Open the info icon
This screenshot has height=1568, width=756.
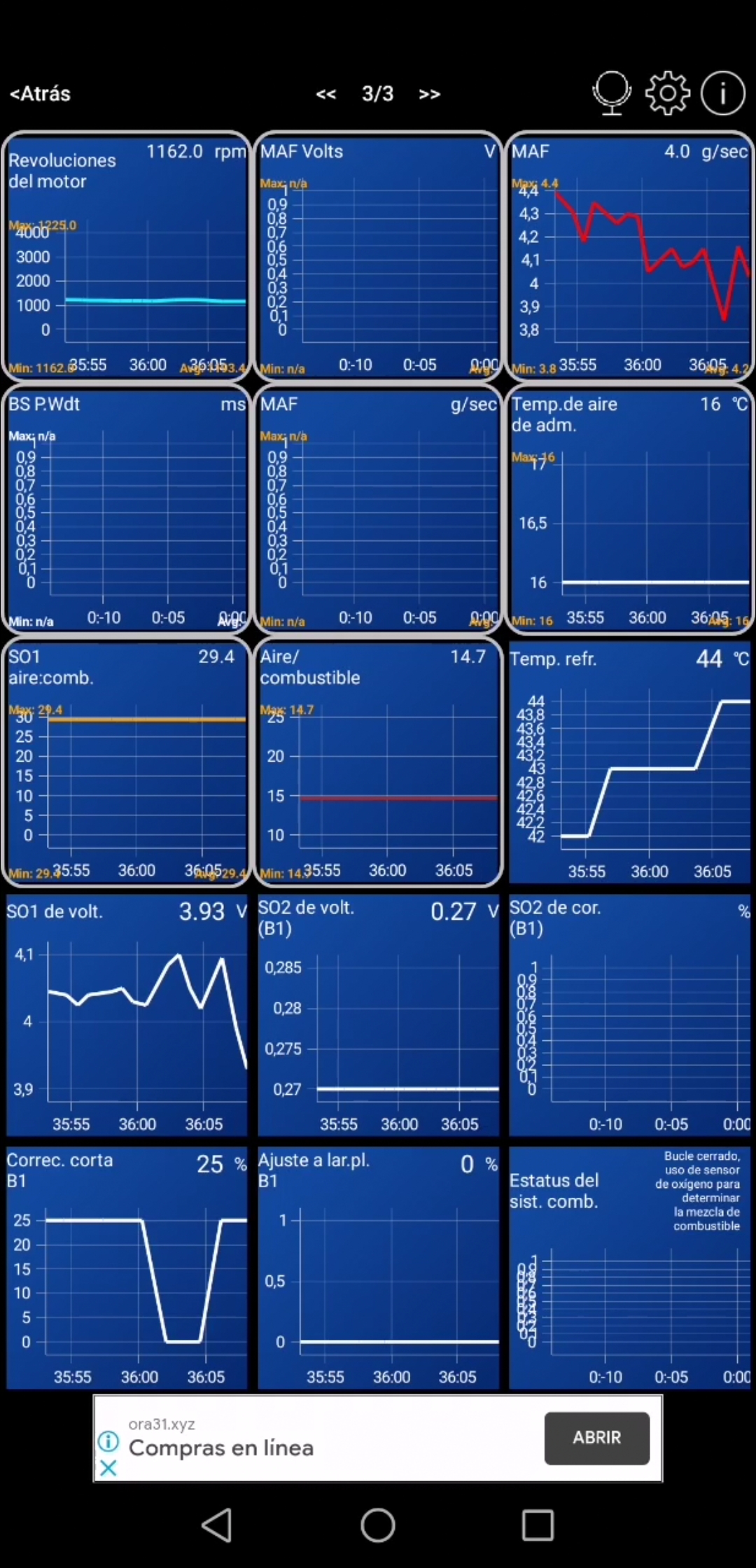click(722, 92)
